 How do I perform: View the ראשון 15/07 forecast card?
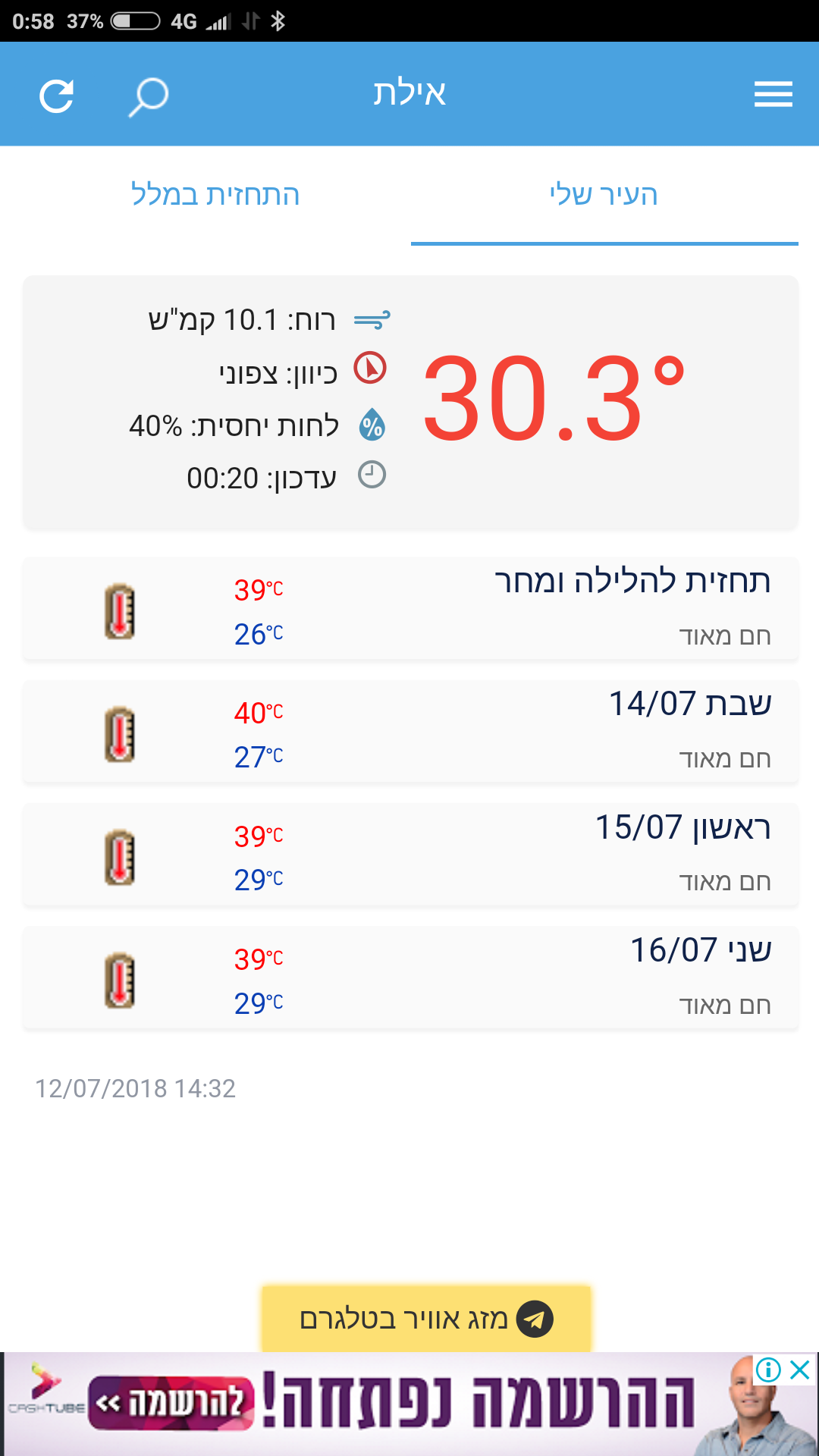[x=409, y=855]
